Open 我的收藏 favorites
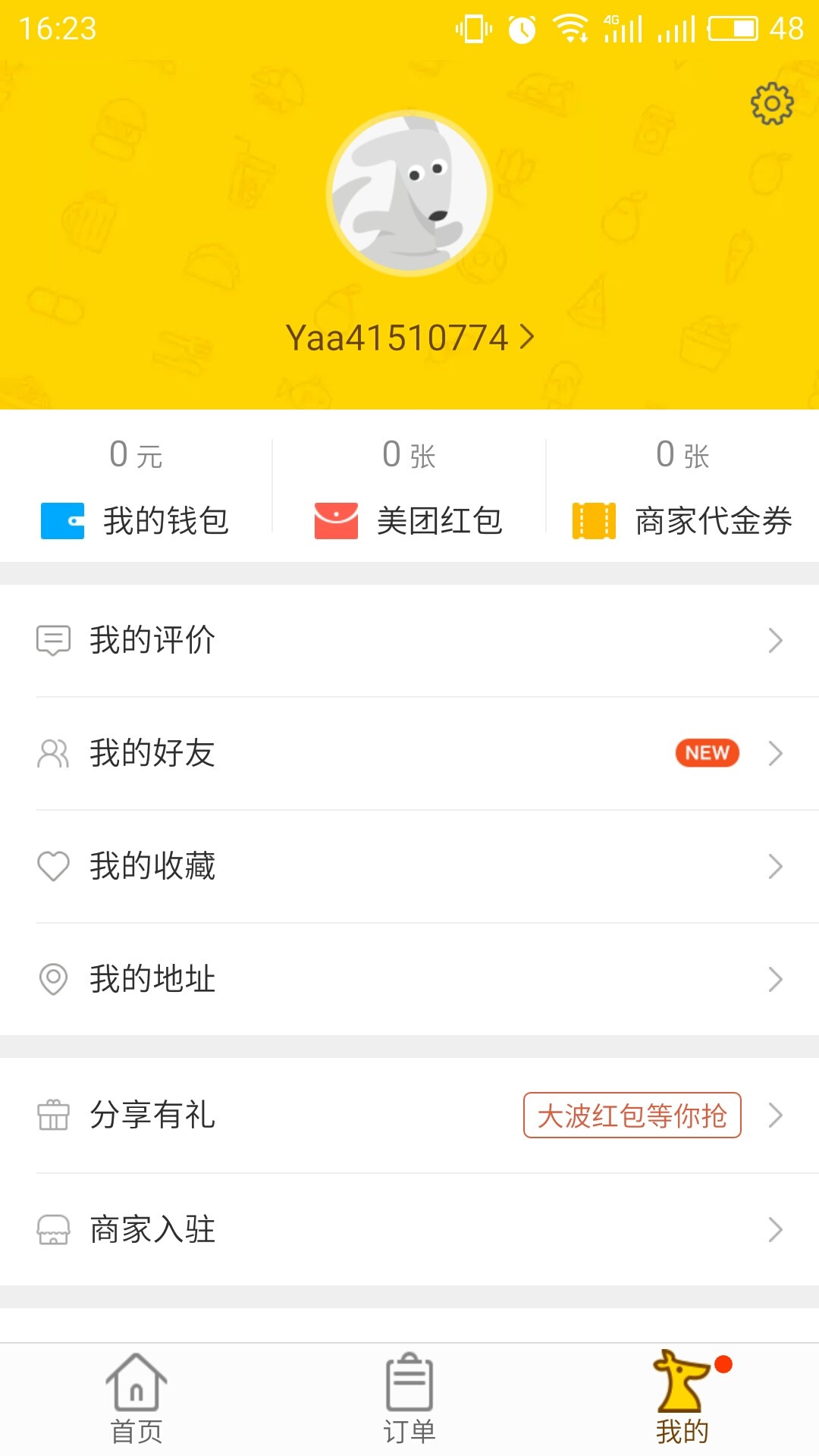The image size is (819, 1456). tap(409, 866)
